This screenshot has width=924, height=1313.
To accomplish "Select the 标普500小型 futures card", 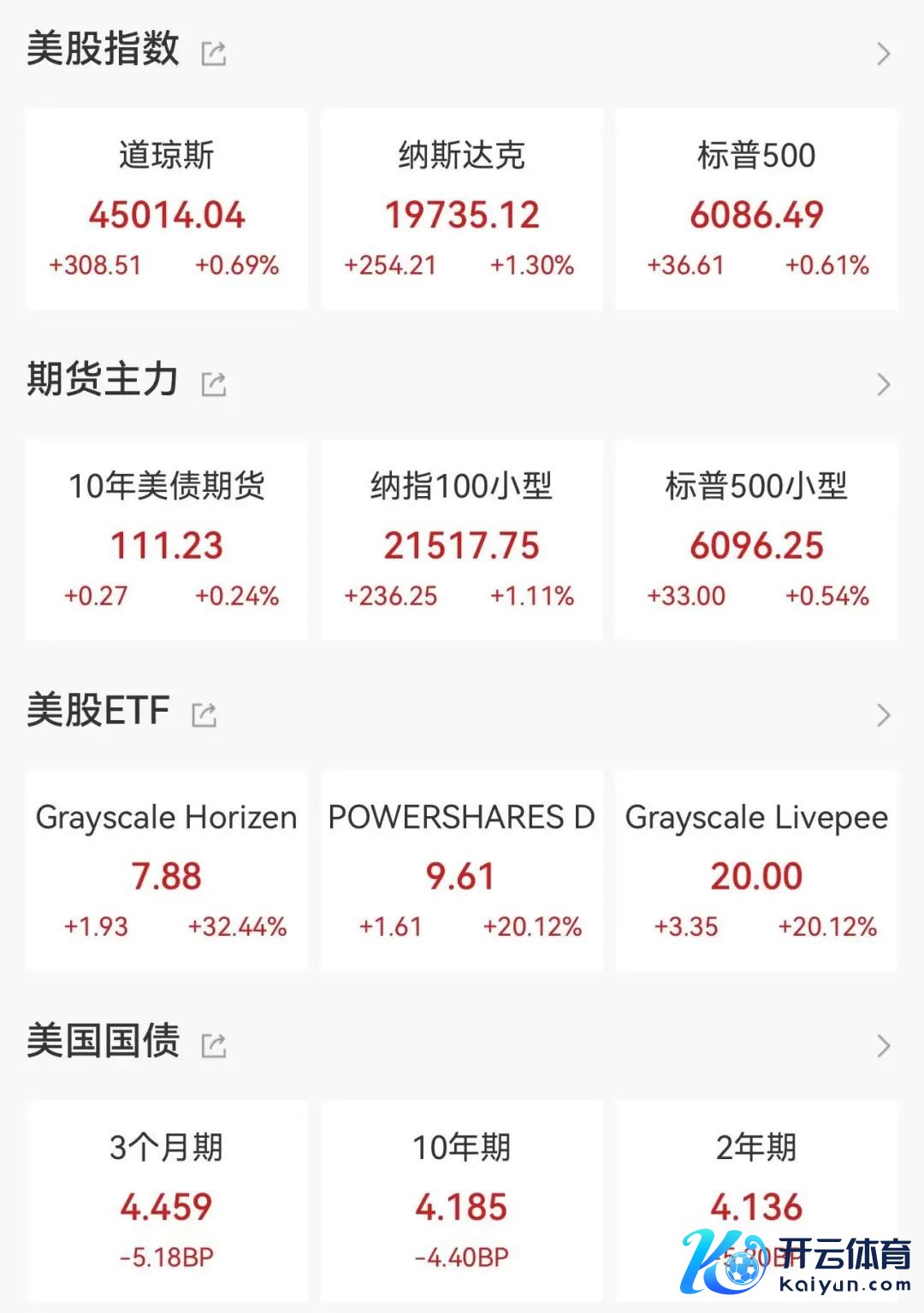I will [757, 540].
